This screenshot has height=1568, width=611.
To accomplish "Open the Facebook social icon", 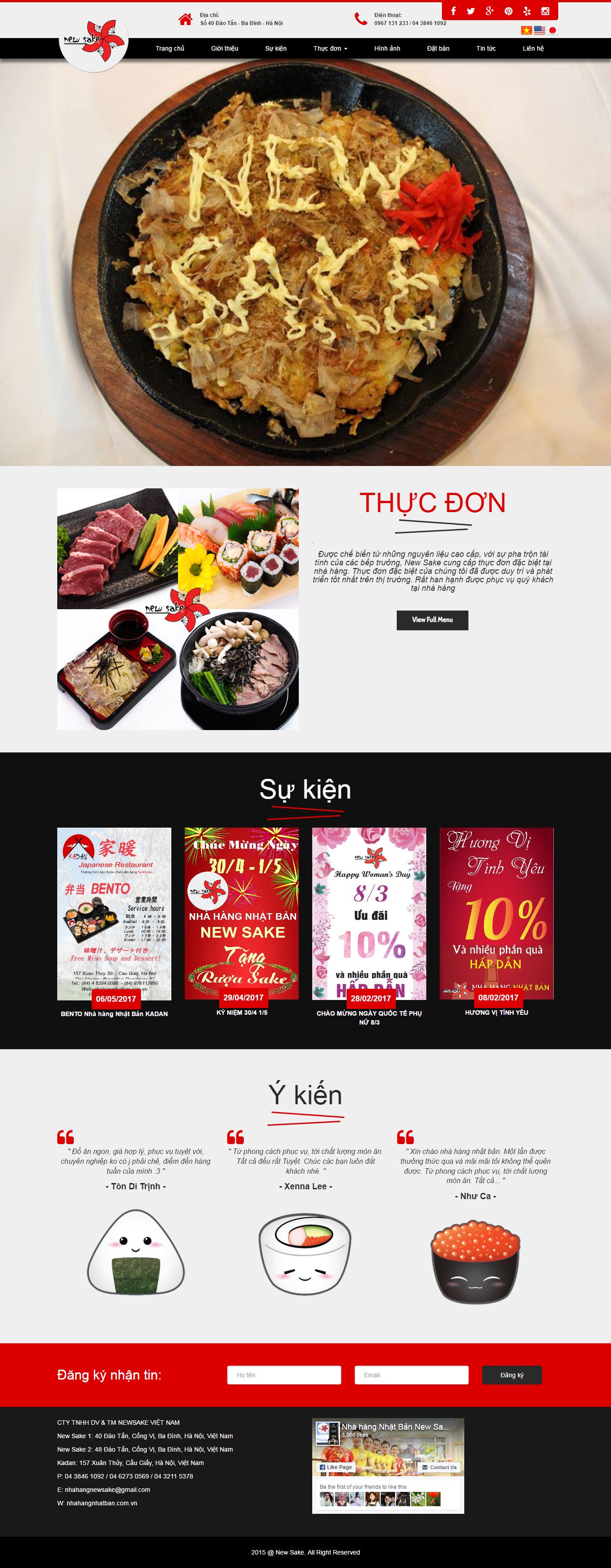I will pos(453,11).
